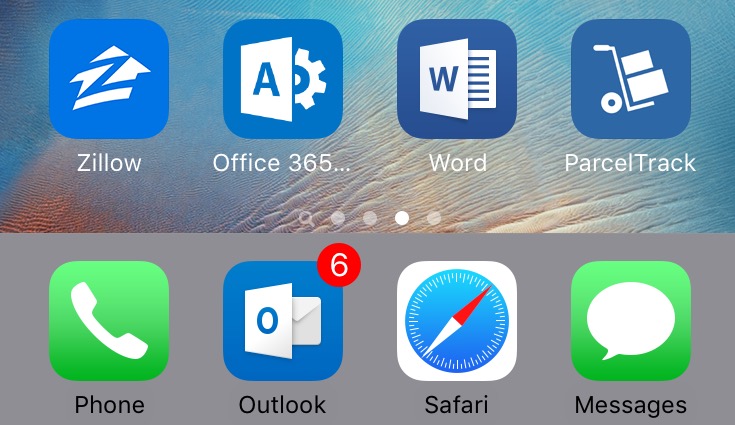Open the Messages app
The width and height of the screenshot is (735, 425).
click(x=630, y=321)
